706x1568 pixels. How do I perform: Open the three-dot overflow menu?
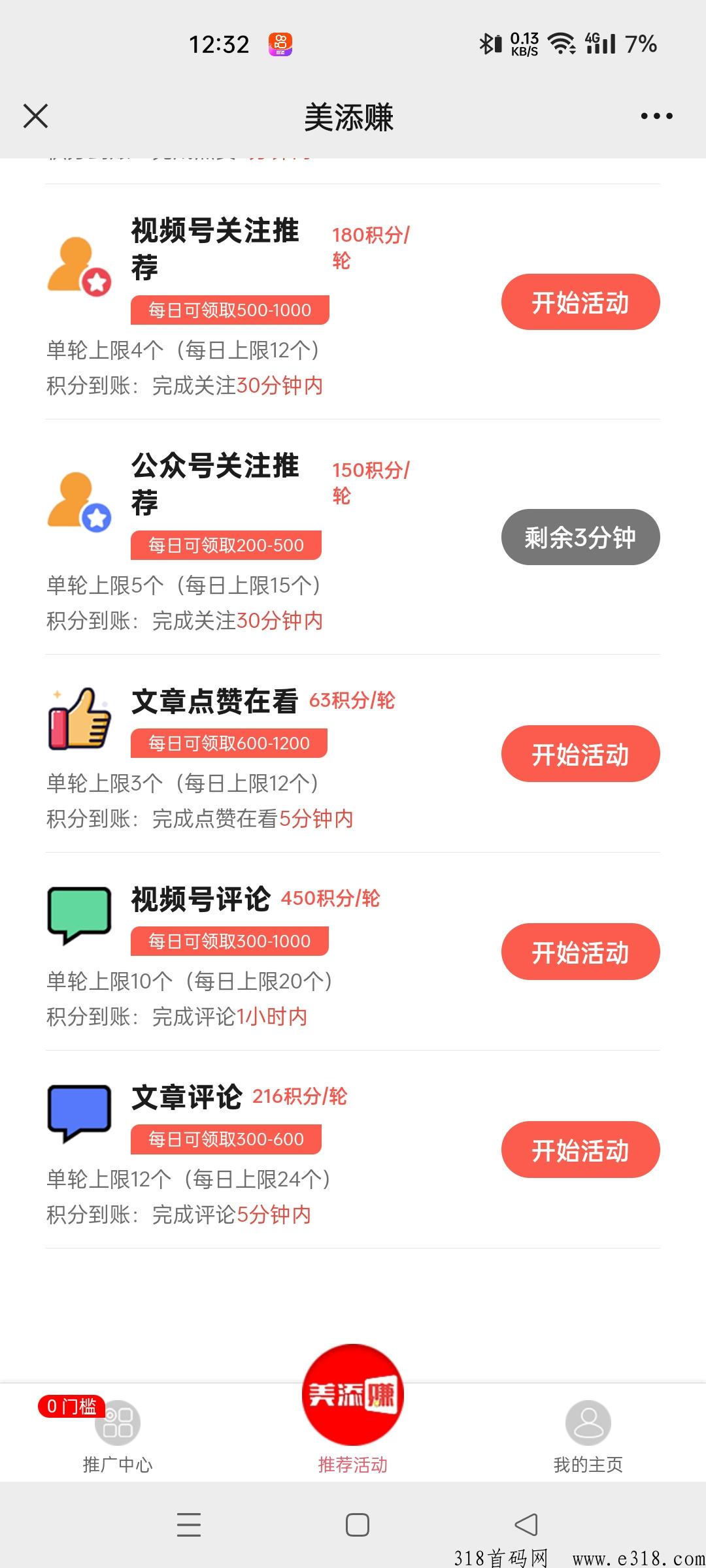(x=656, y=116)
